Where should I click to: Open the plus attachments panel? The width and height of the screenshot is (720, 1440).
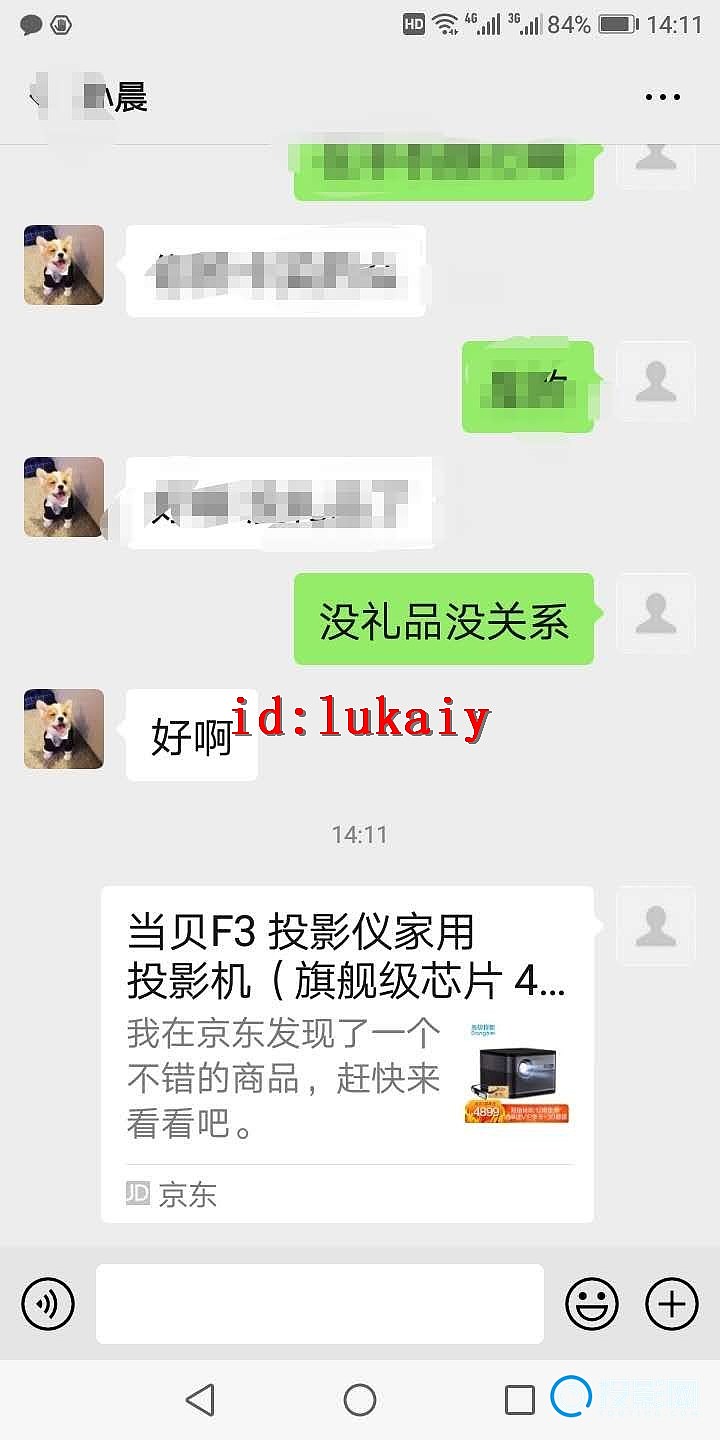pos(672,1304)
